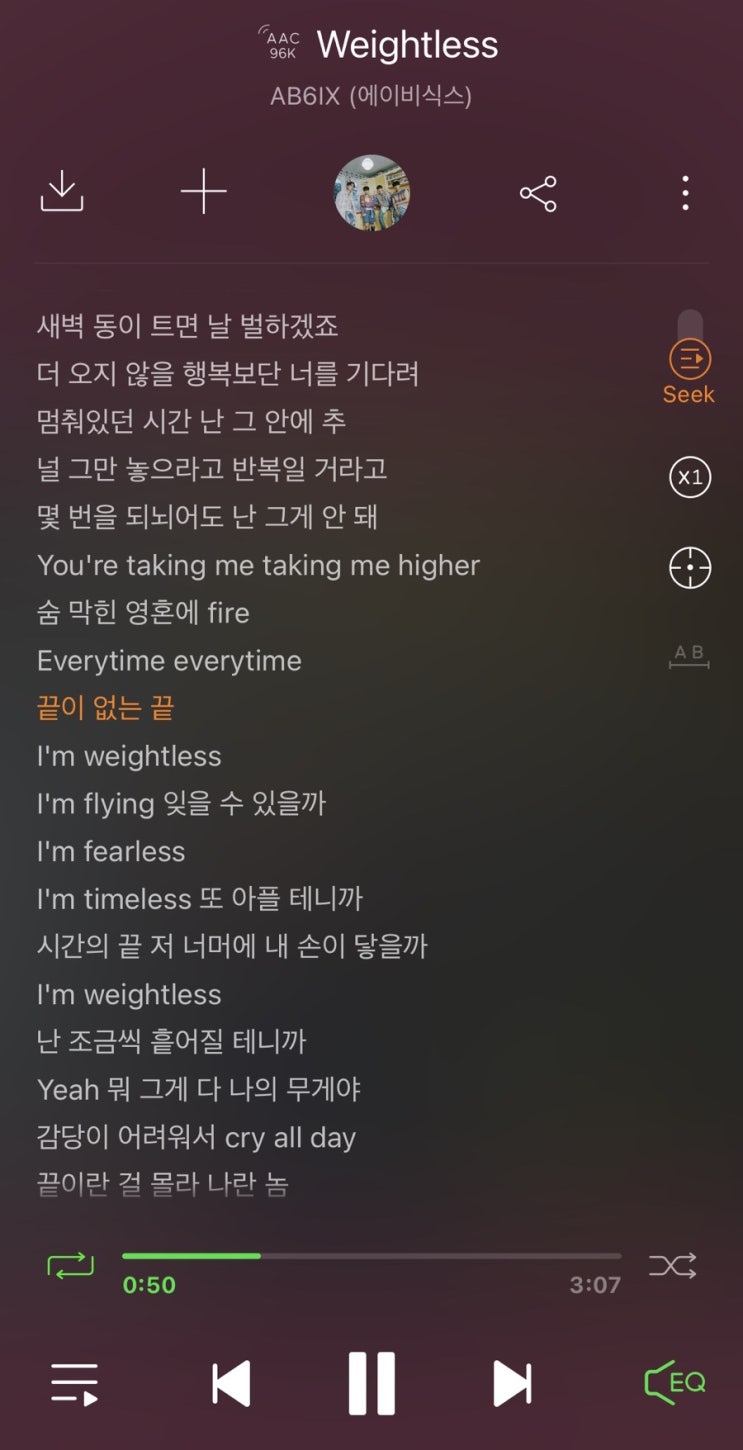This screenshot has width=743, height=1450.
Task: Skip to the previous track
Action: 232,1384
